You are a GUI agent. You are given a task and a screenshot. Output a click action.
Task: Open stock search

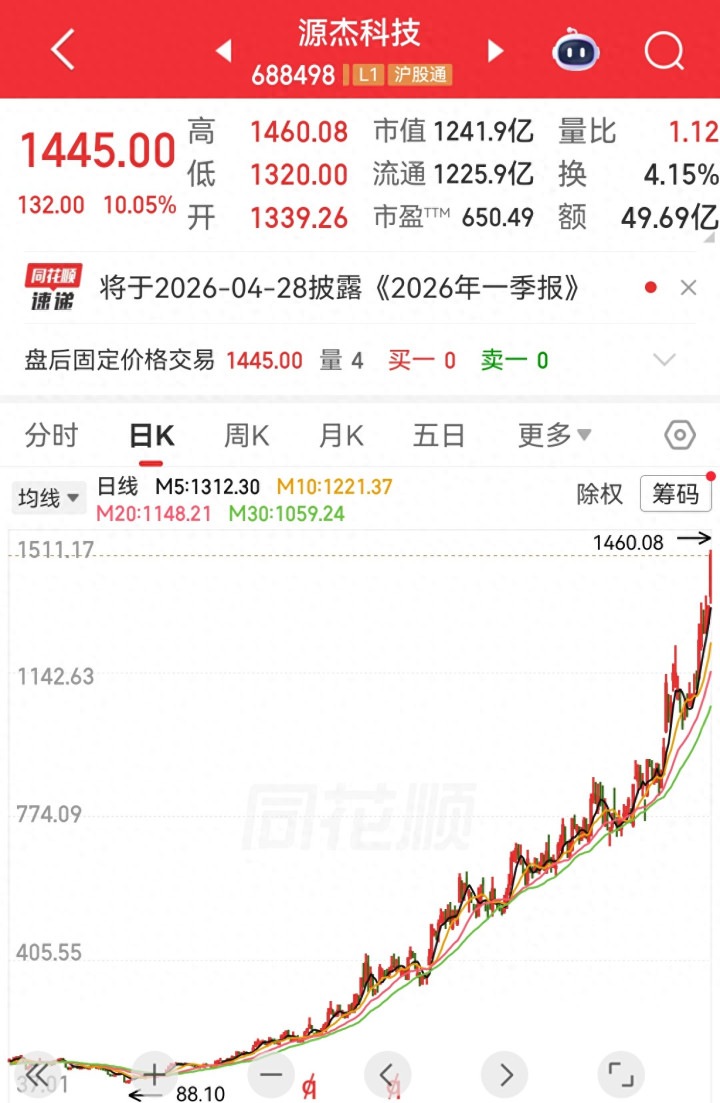[664, 51]
